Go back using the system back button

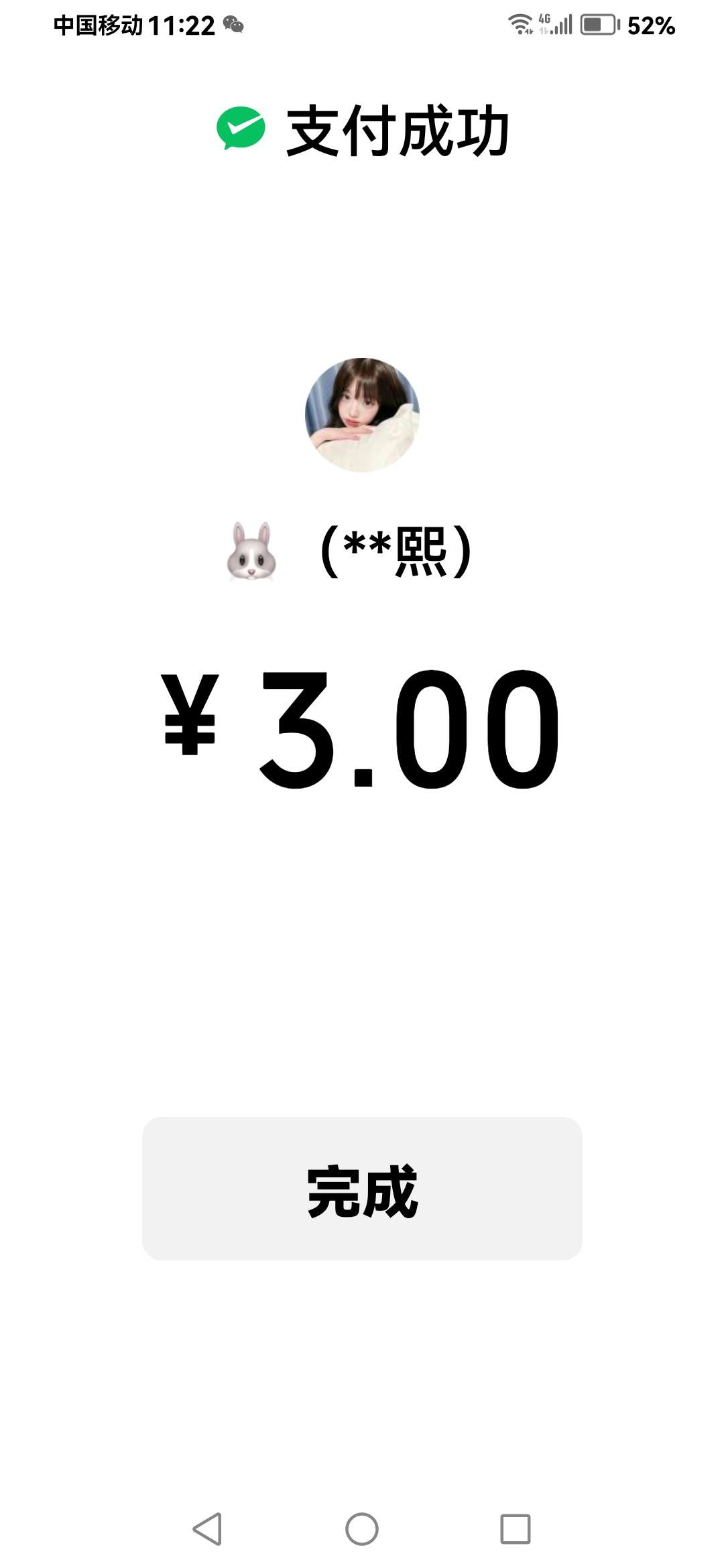pyautogui.click(x=207, y=1528)
